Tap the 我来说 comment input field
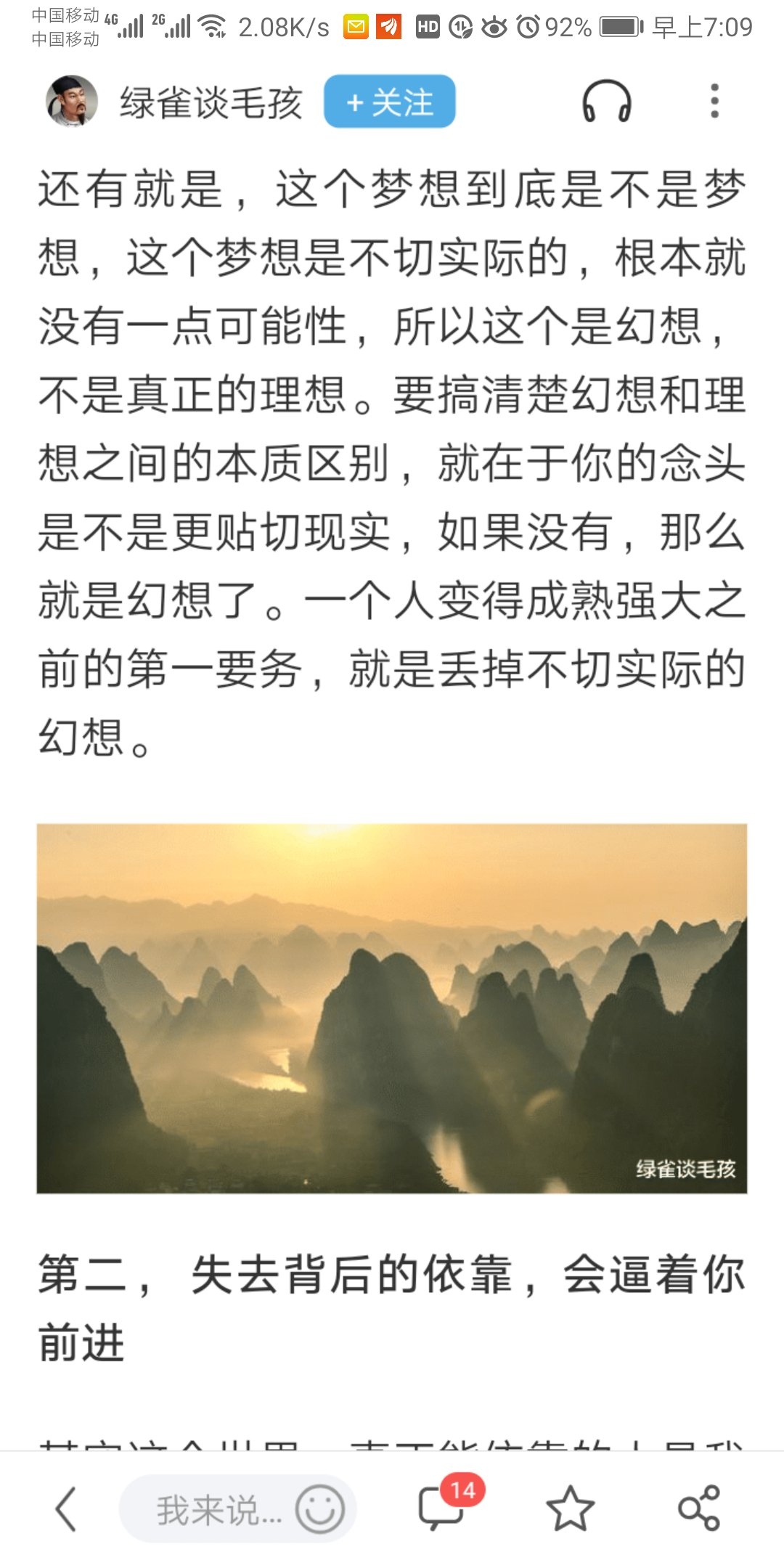This screenshot has width=784, height=1568. click(218, 1510)
